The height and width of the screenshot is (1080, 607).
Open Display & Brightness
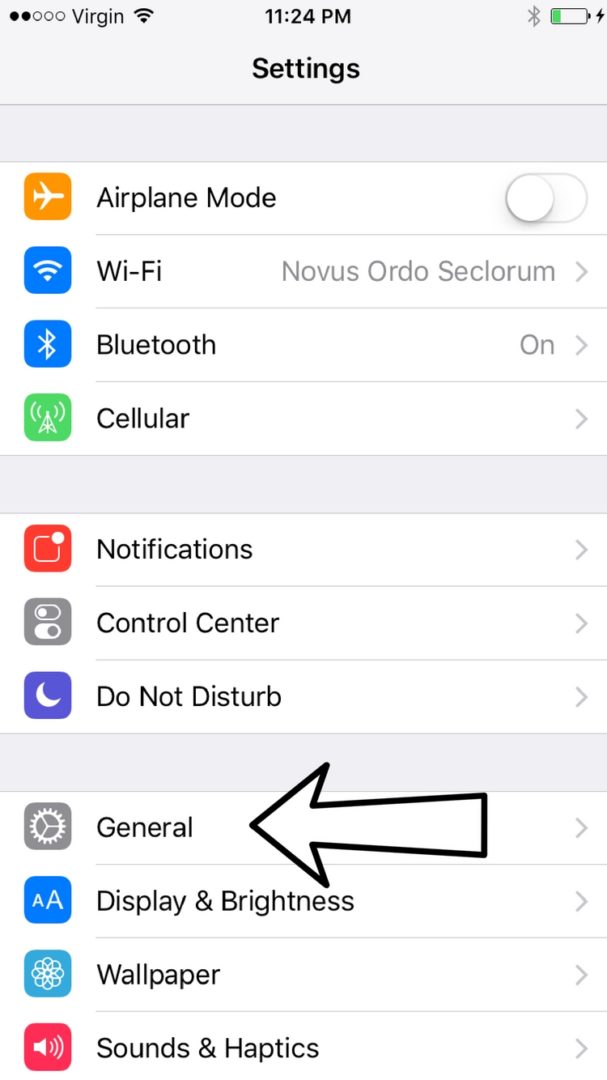303,902
